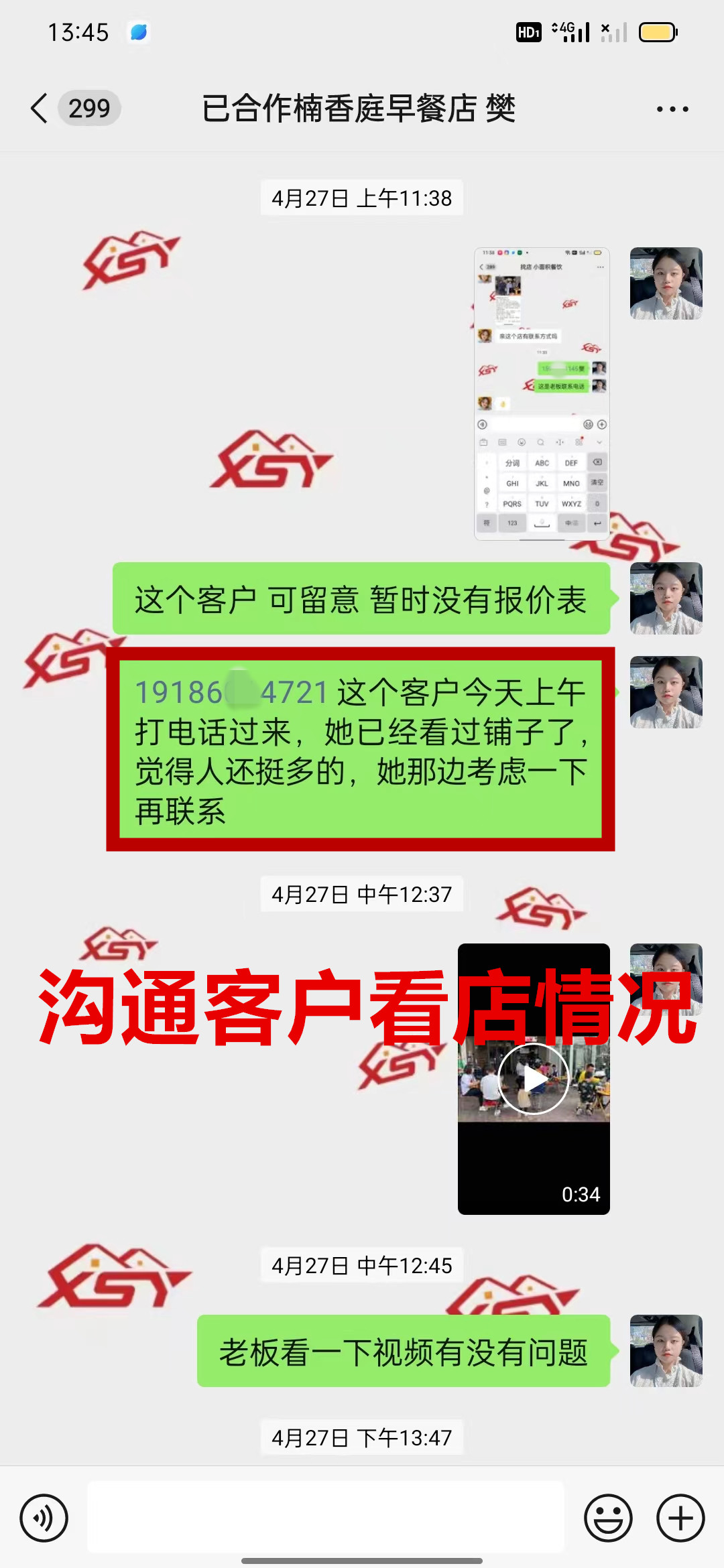The height and width of the screenshot is (1568, 724).
Task: Open the plus attachments menu
Action: pyautogui.click(x=680, y=1518)
